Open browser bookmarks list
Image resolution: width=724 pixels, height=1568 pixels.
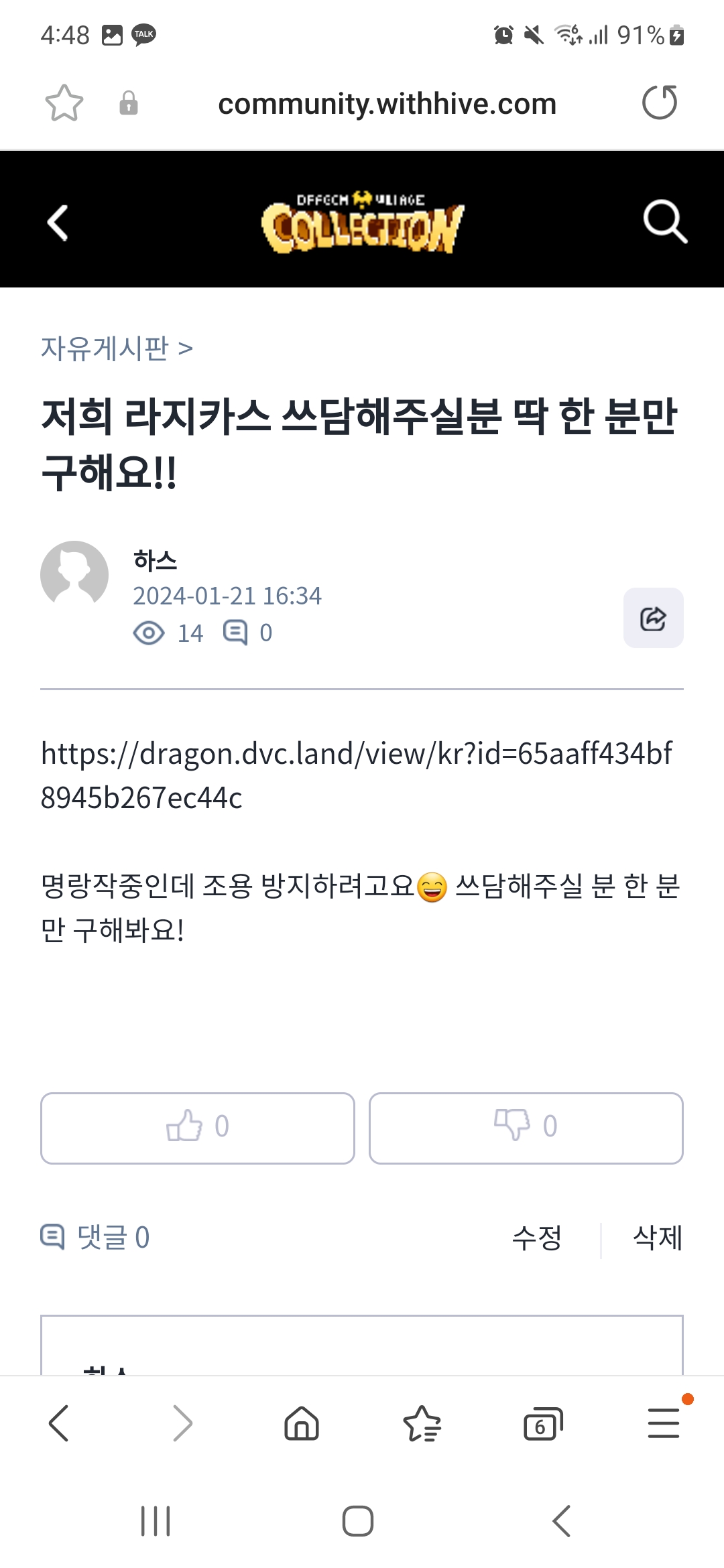422,1423
